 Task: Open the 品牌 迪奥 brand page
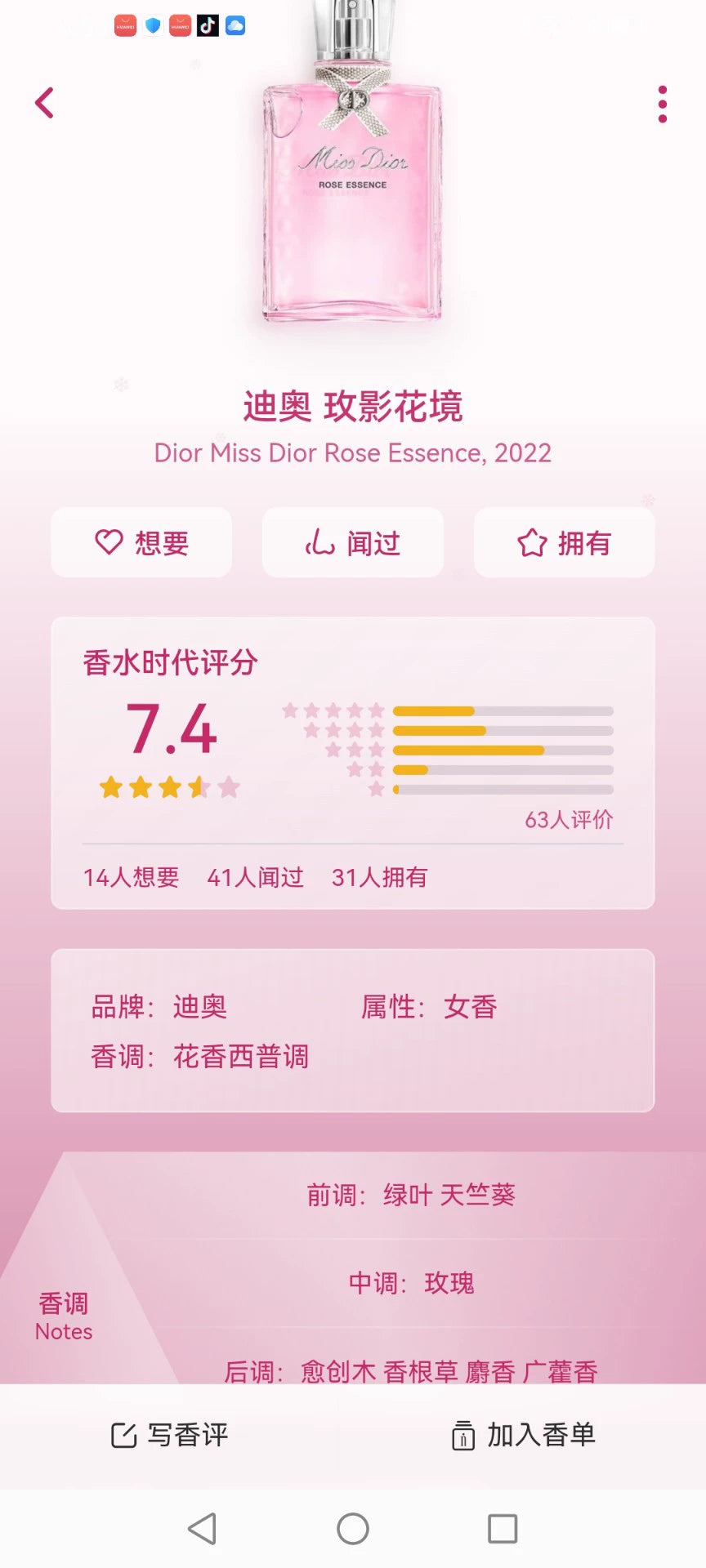pyautogui.click(x=200, y=1007)
